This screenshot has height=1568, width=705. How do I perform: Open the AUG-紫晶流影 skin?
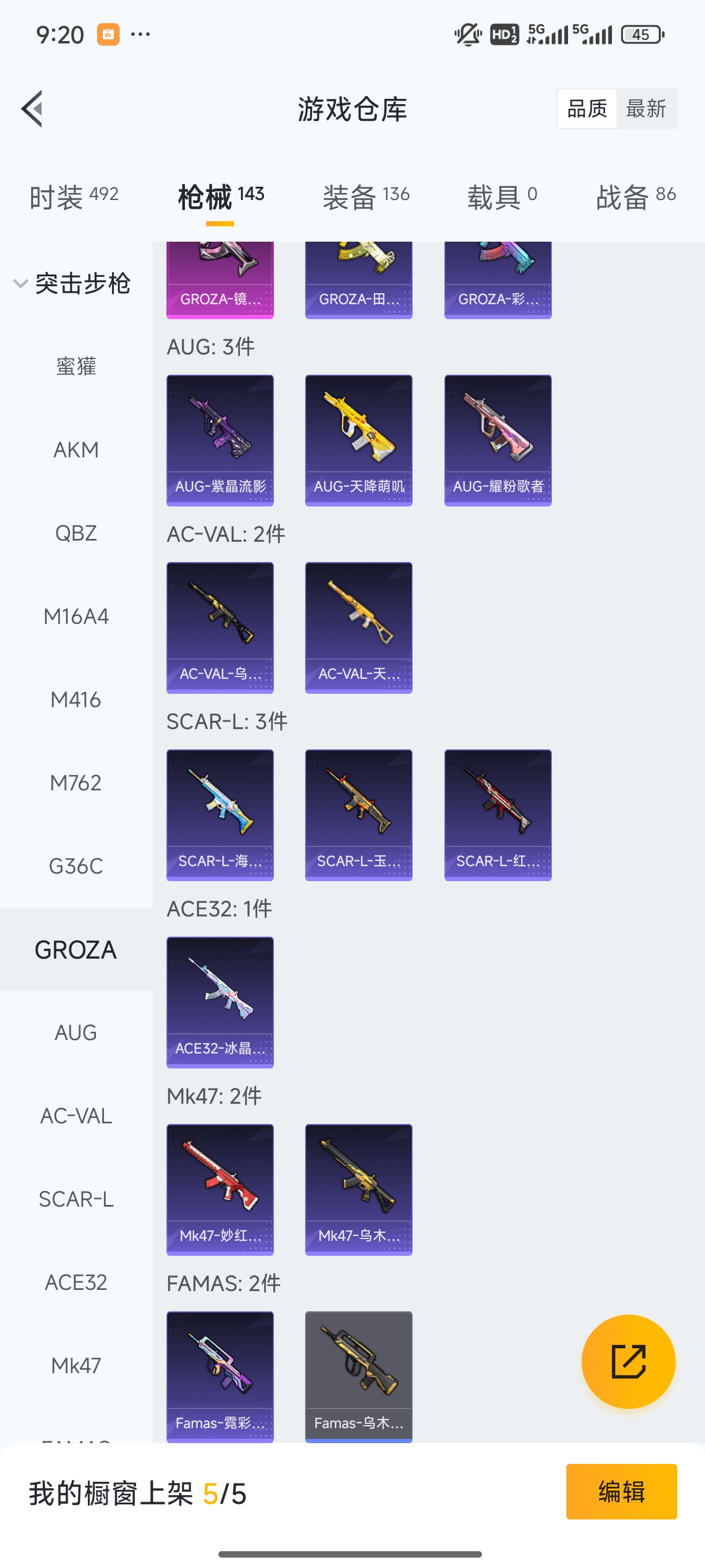click(x=220, y=440)
